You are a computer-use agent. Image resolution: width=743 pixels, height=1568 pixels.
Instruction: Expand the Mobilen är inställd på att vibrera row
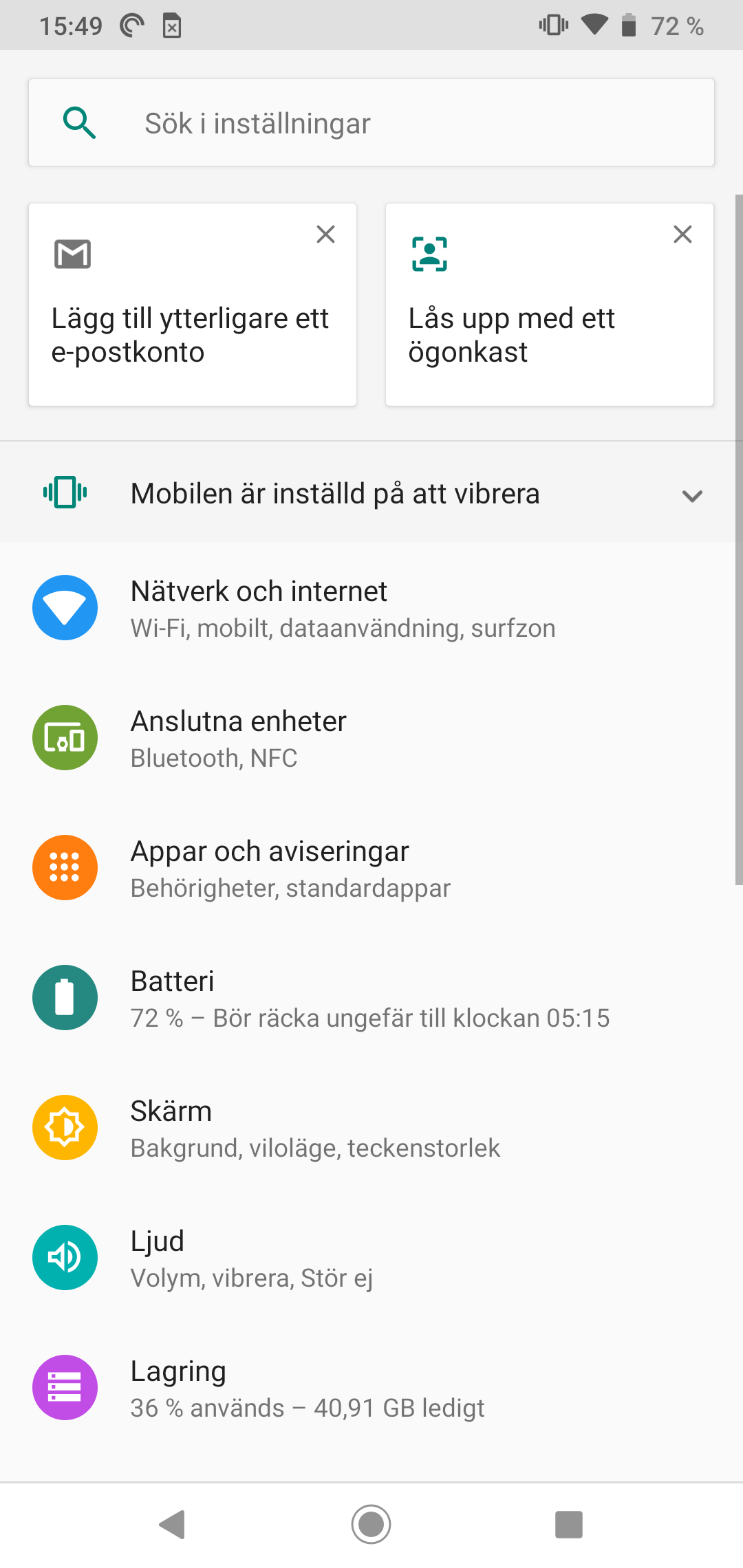tap(691, 495)
